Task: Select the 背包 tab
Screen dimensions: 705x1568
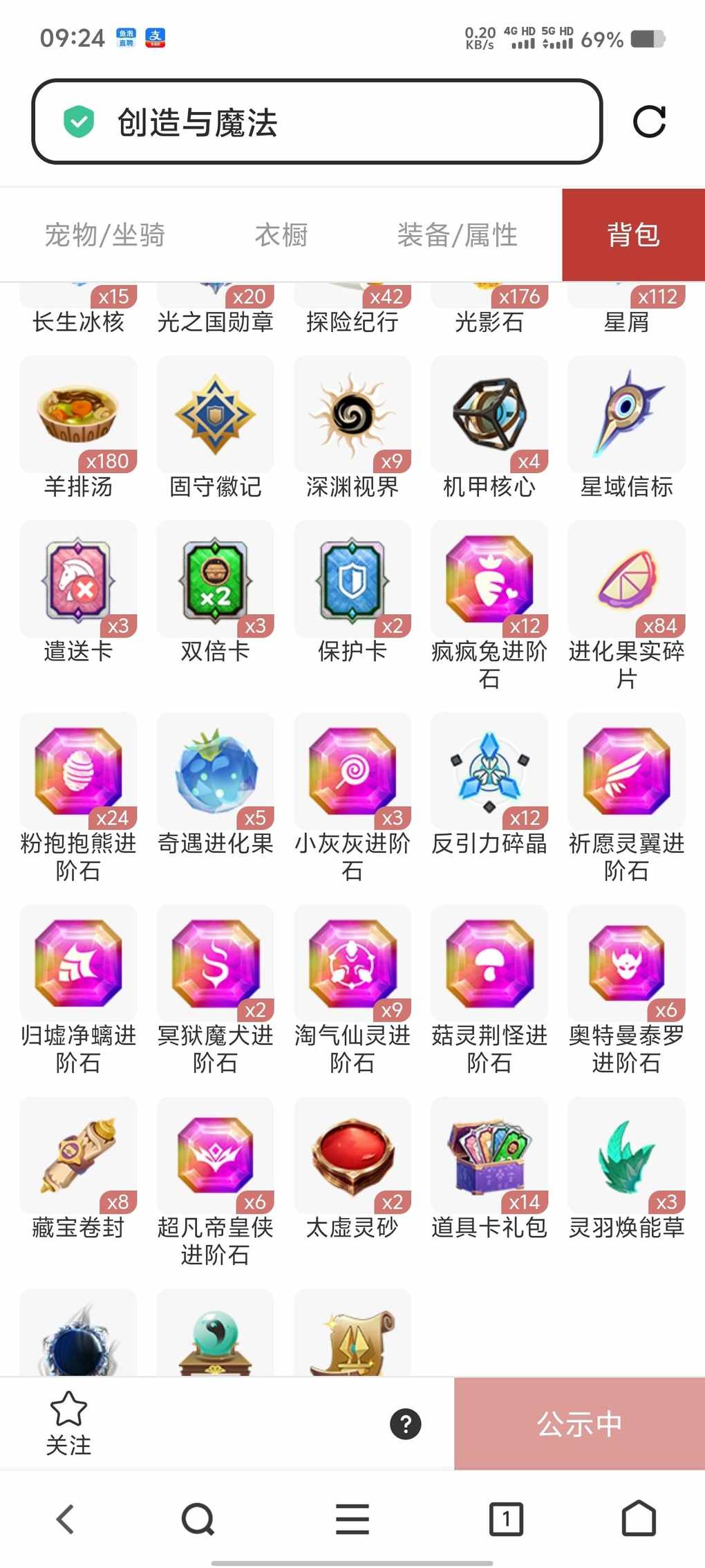Action: (x=633, y=235)
